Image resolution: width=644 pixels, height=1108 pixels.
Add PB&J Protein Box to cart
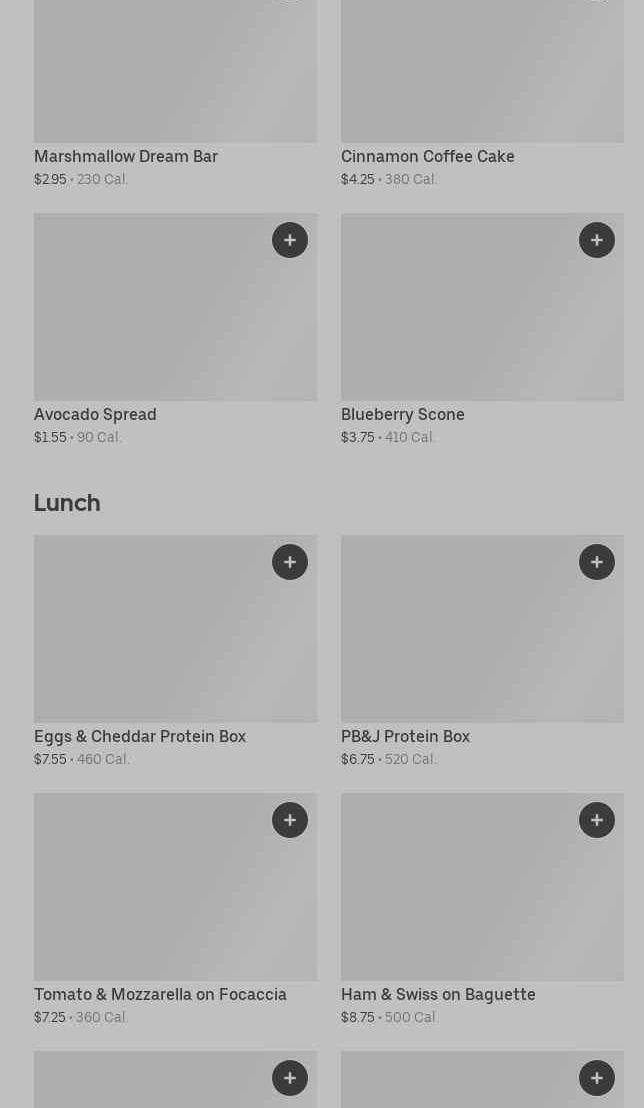pos(597,562)
